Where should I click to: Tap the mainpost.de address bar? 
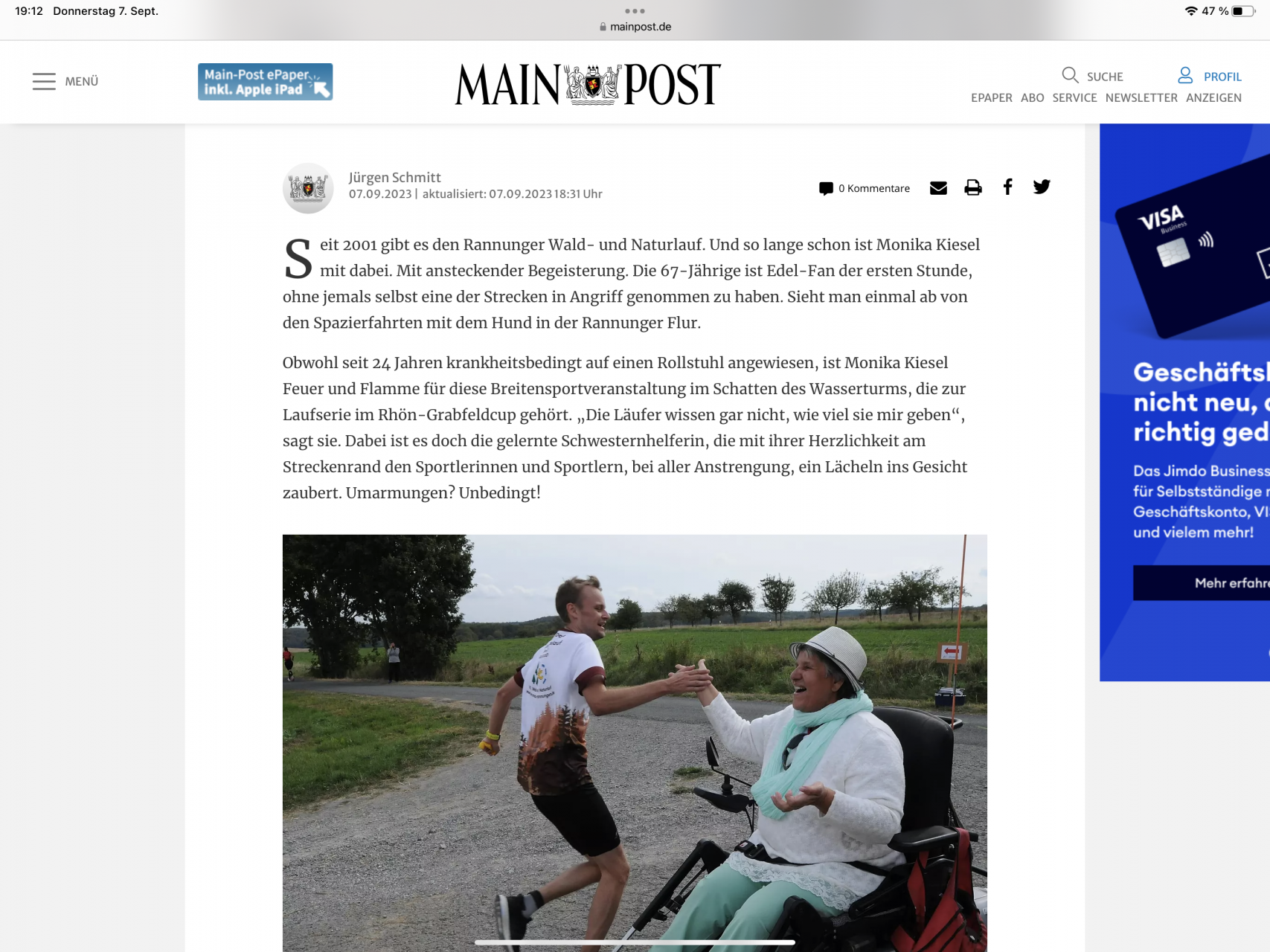coord(635,27)
